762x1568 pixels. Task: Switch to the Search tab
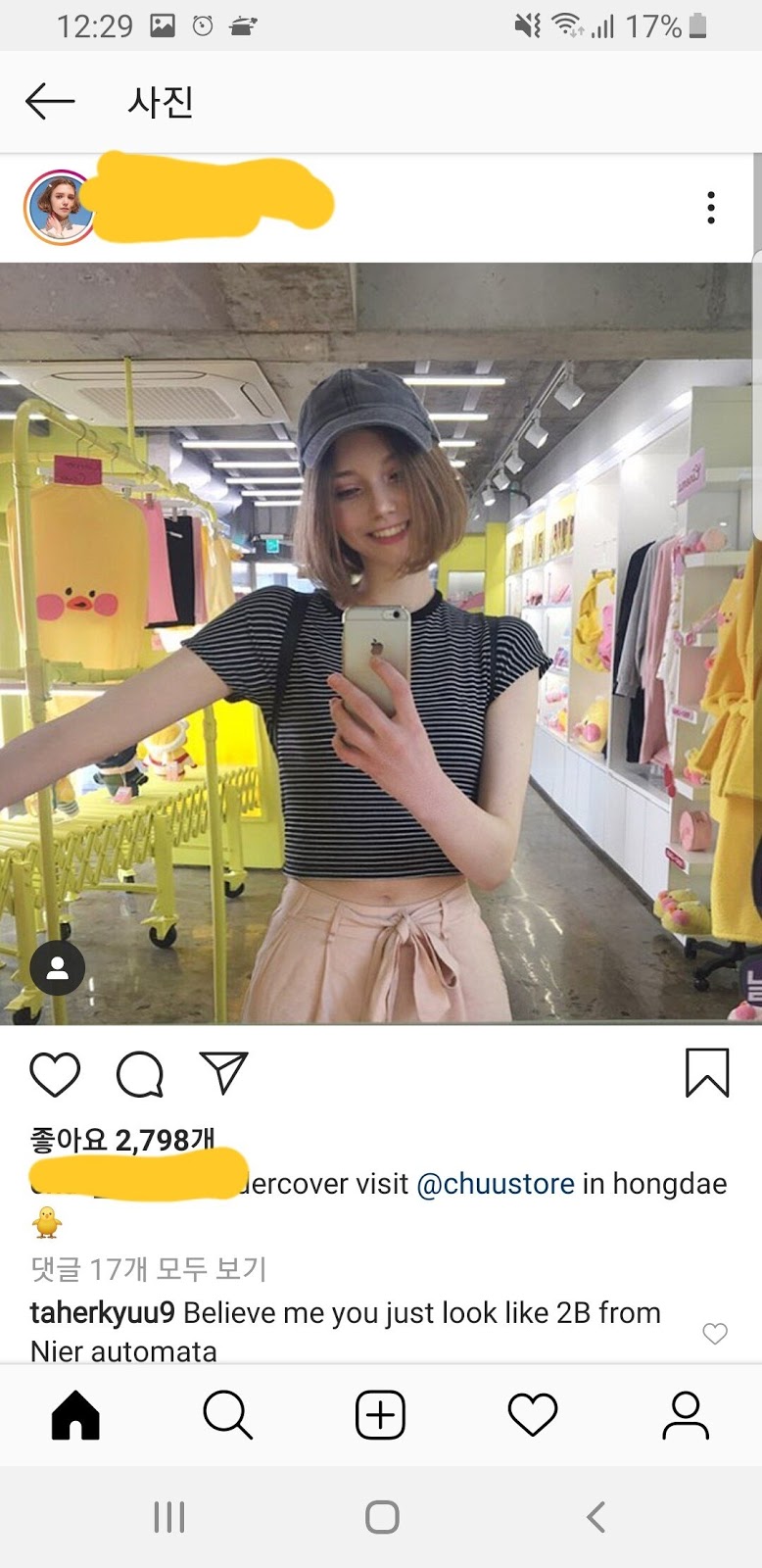(227, 1416)
